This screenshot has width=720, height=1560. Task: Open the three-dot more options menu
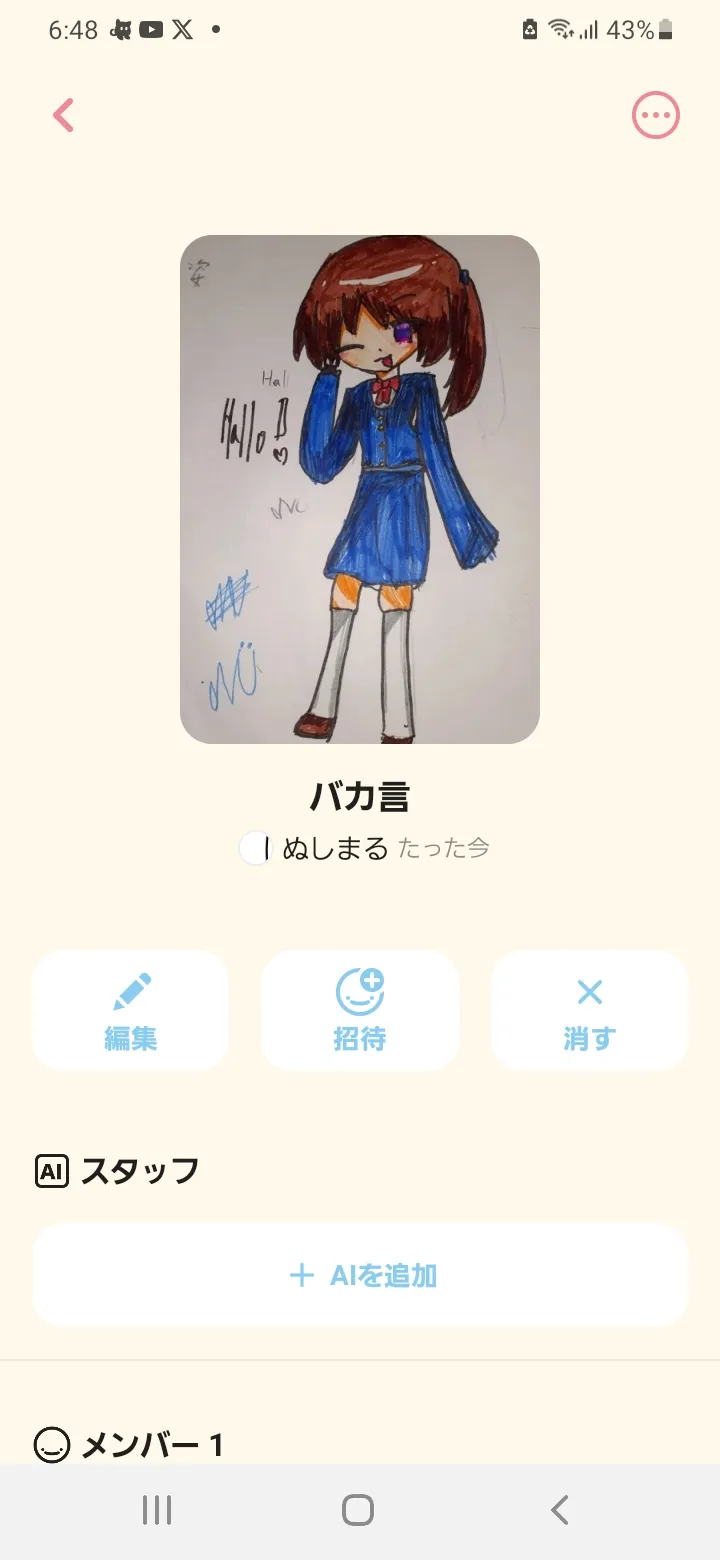click(655, 116)
